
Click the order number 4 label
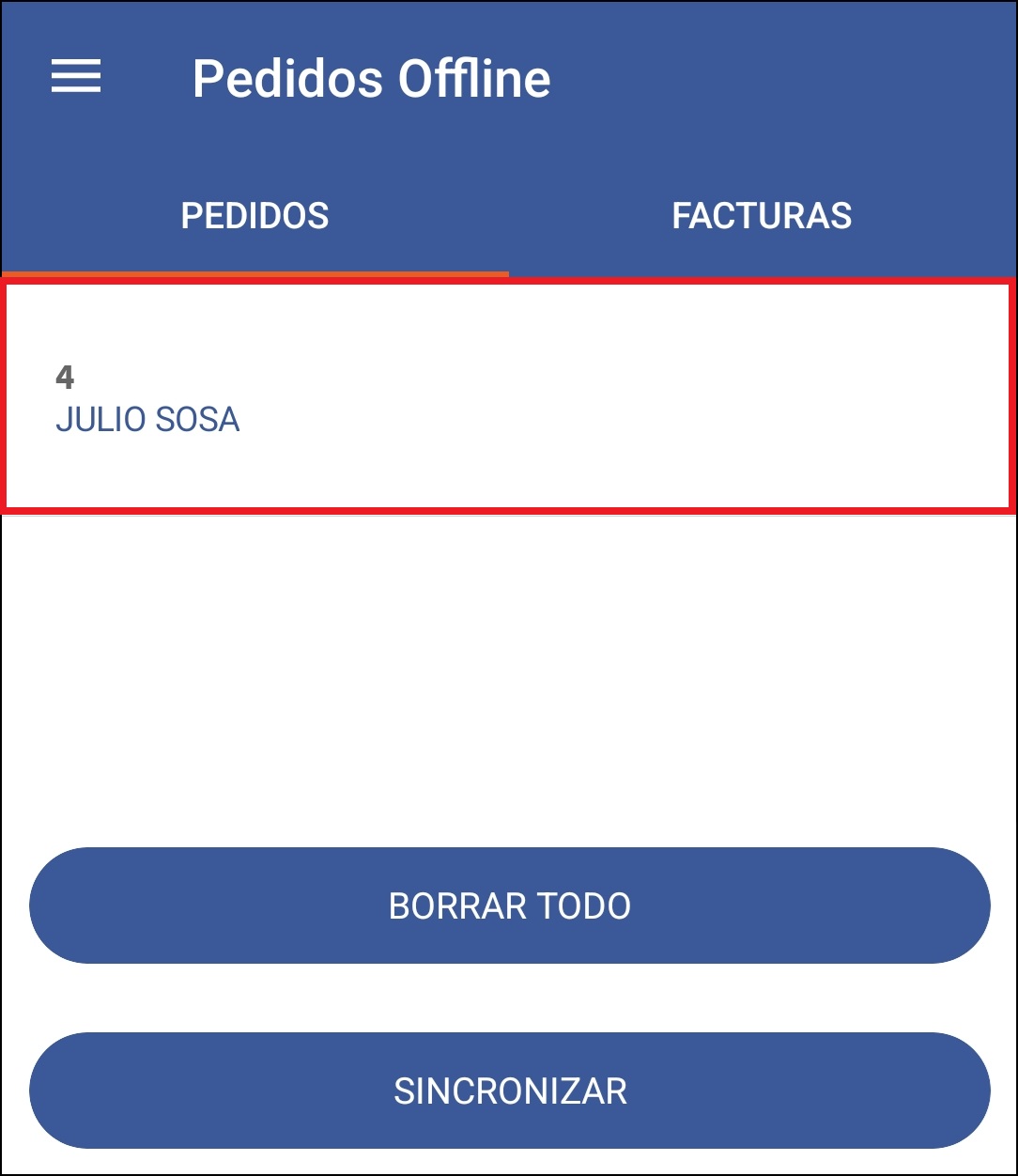[x=66, y=379]
